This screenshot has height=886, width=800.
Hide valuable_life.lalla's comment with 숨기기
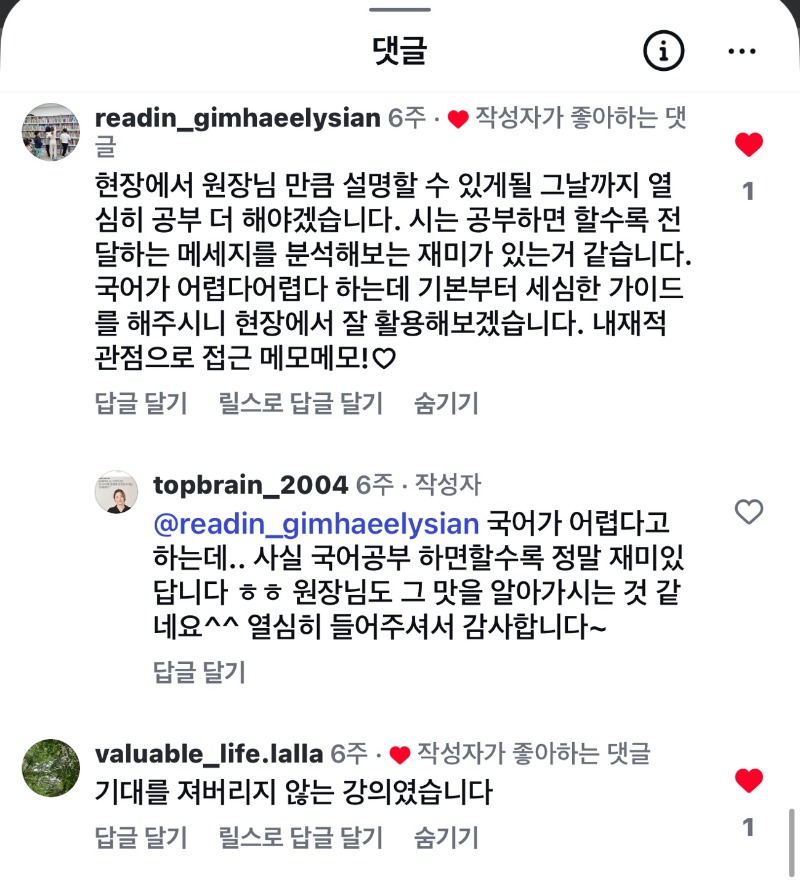tap(446, 836)
